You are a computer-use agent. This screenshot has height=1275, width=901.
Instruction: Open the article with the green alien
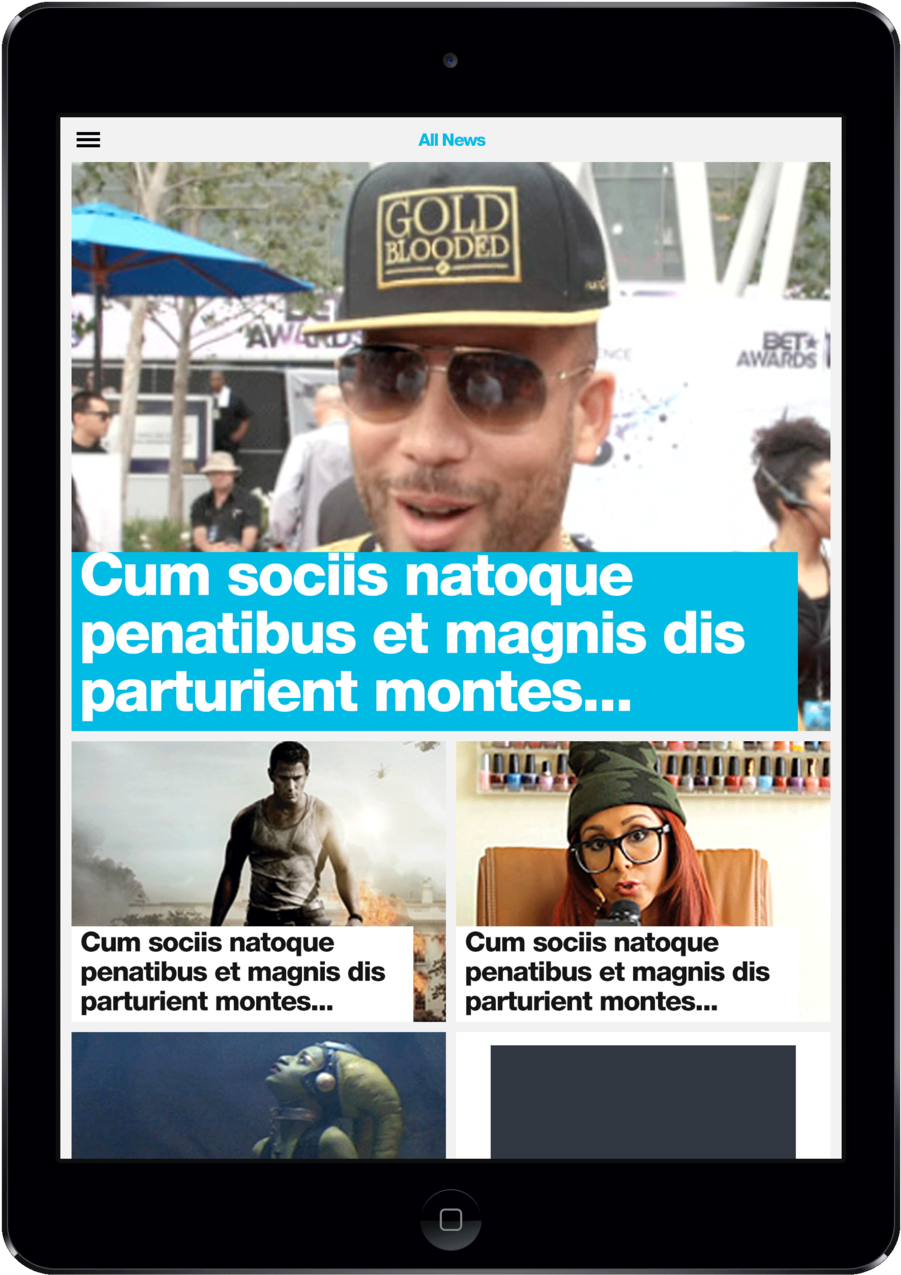258,1095
